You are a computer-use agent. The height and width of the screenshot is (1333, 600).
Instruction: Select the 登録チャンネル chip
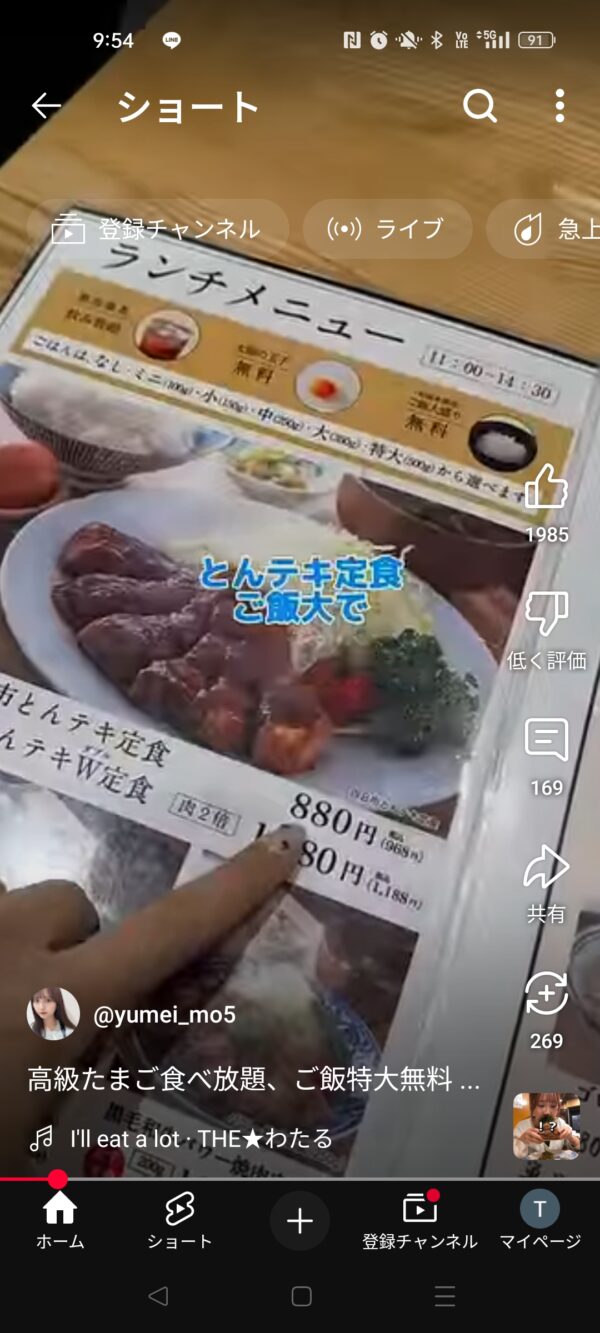tap(157, 229)
